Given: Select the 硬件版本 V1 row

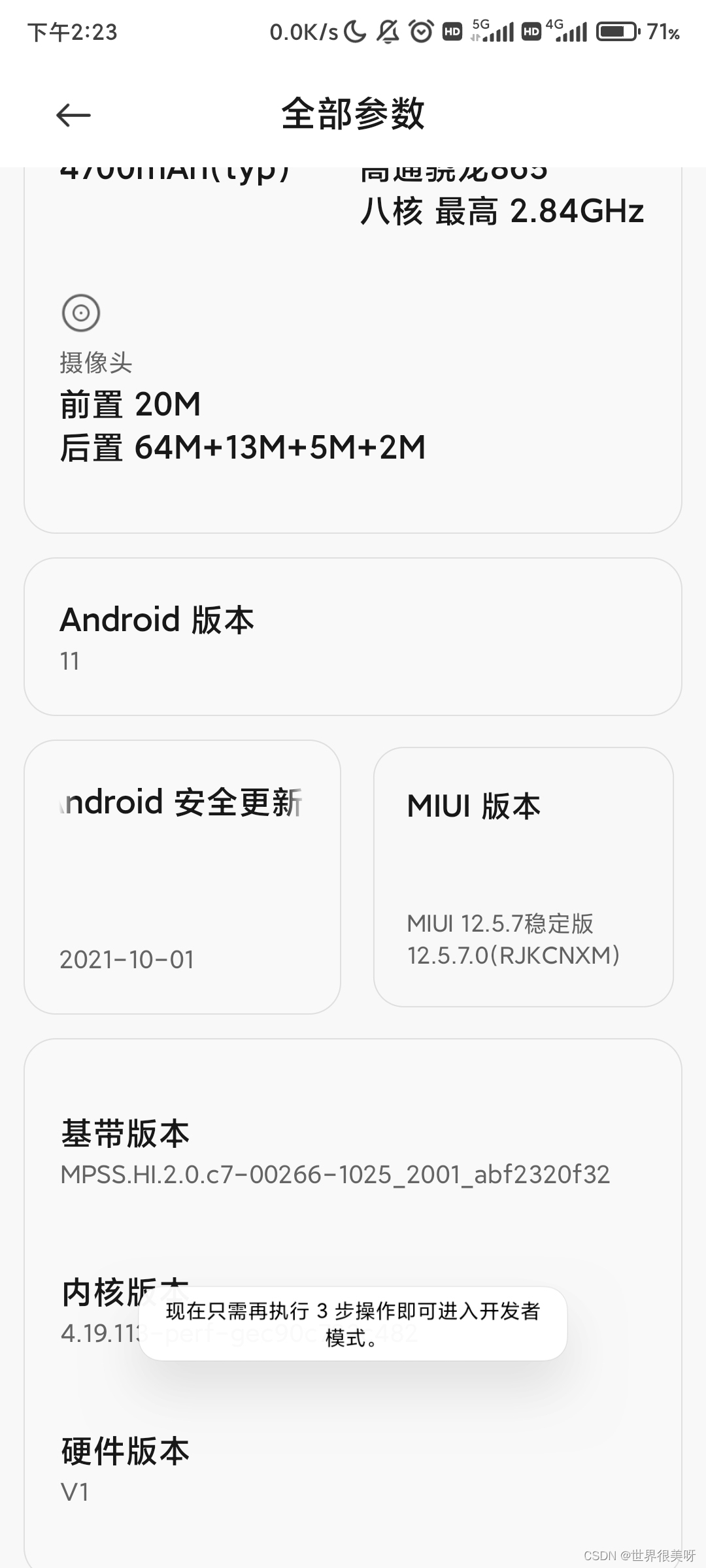Looking at the screenshot, I should tap(353, 1470).
